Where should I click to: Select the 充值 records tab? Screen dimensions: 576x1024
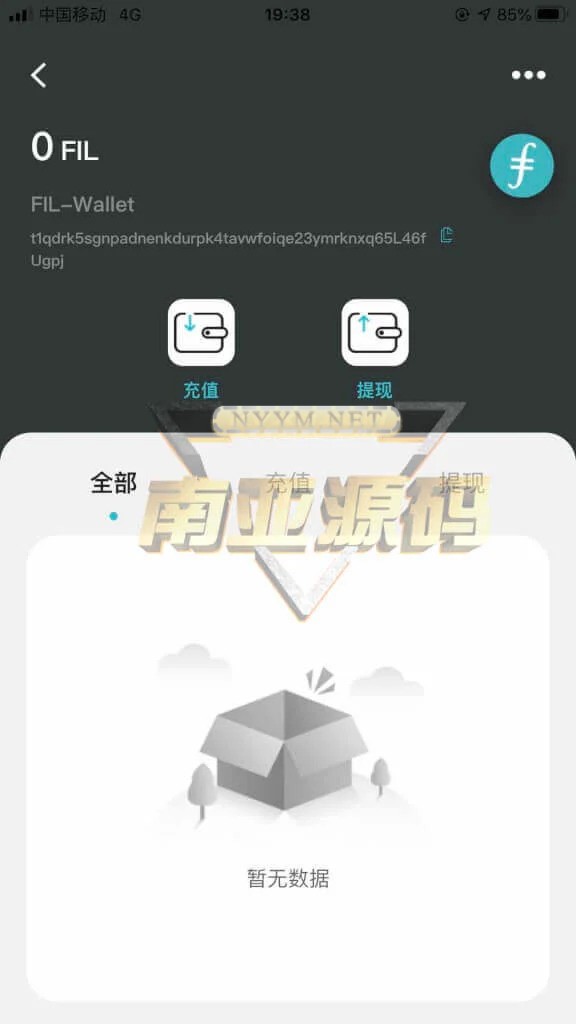point(288,483)
